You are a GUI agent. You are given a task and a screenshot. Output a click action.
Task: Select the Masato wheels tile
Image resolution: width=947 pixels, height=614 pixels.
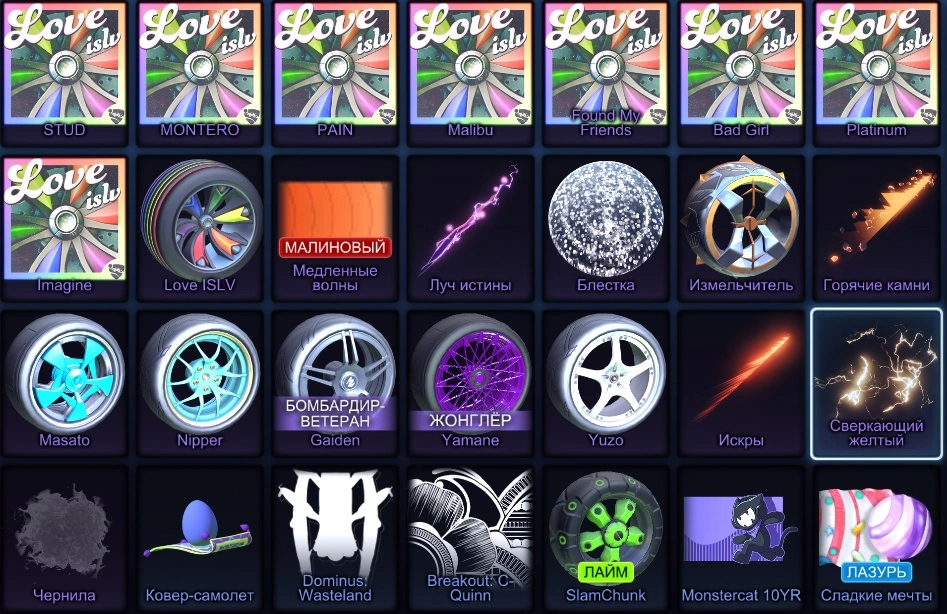coord(65,380)
